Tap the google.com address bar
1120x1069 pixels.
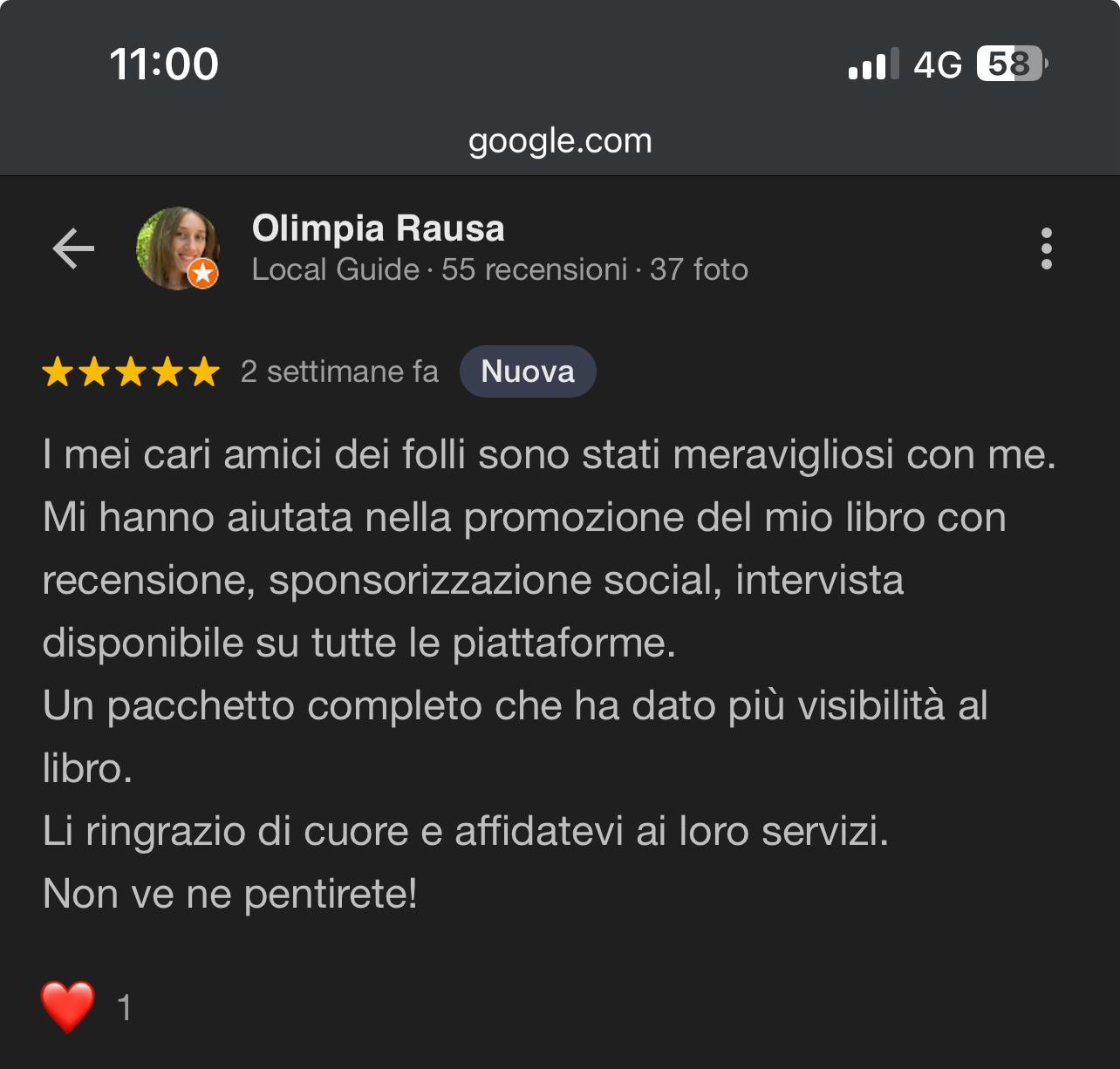click(560, 140)
